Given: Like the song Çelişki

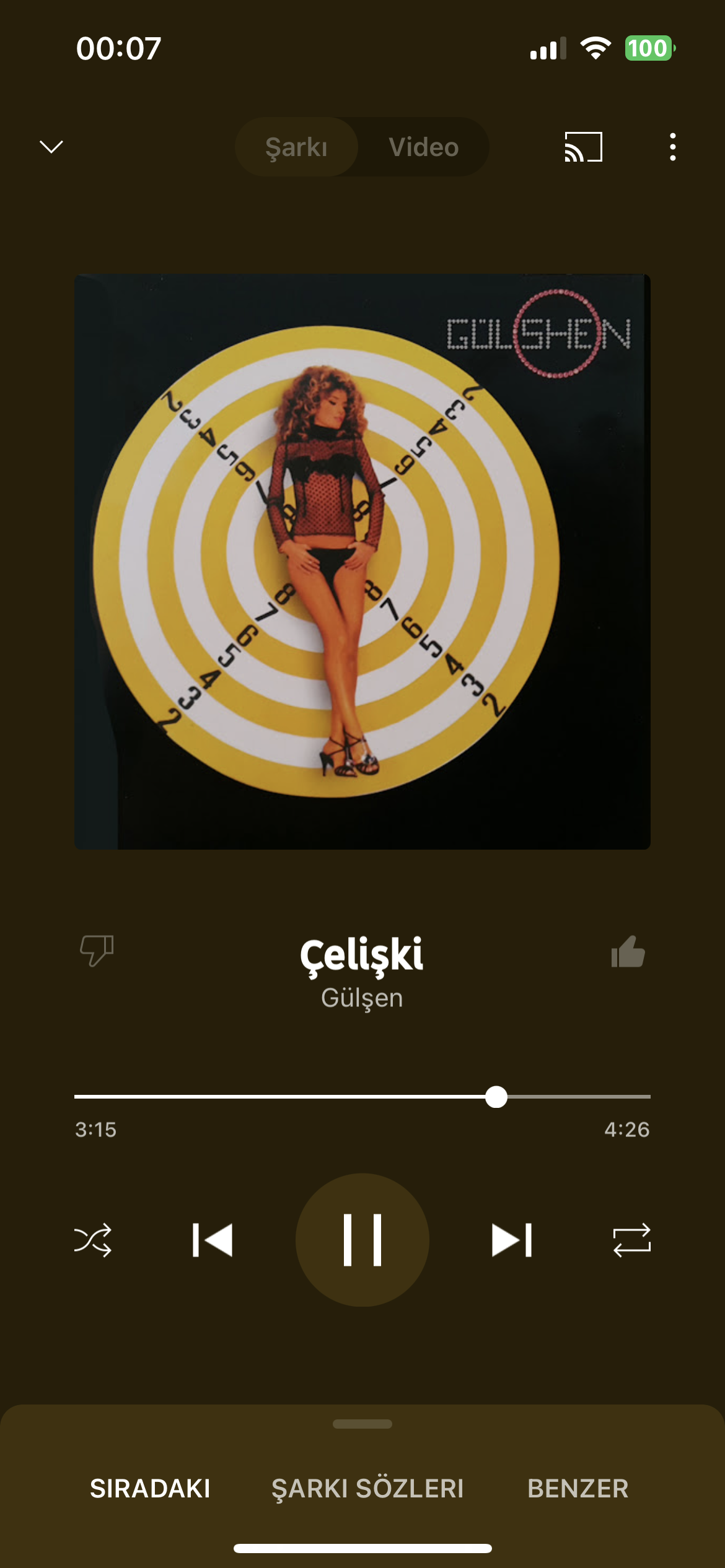Looking at the screenshot, I should click(x=628, y=952).
